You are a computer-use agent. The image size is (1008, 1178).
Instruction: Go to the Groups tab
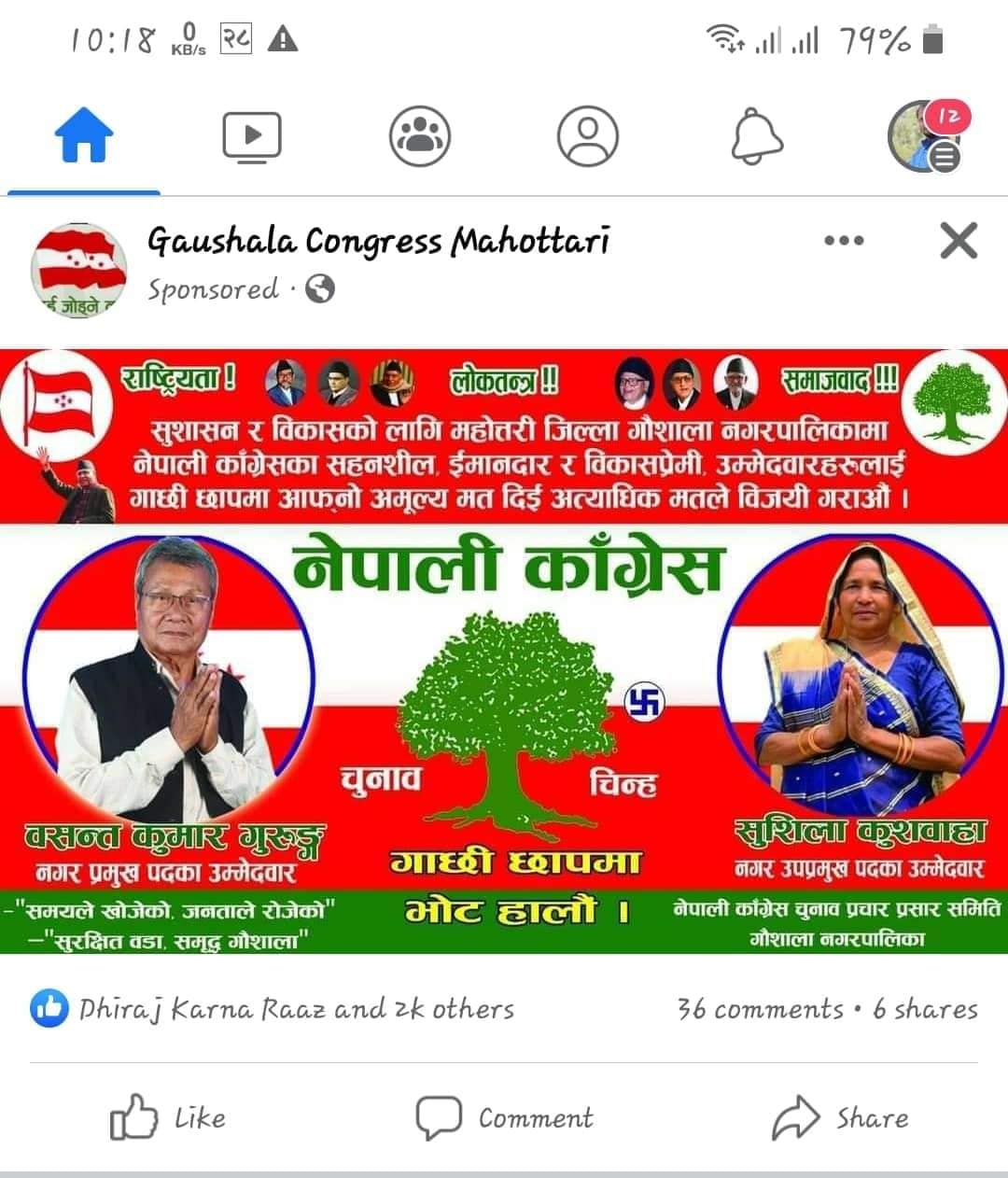[420, 136]
